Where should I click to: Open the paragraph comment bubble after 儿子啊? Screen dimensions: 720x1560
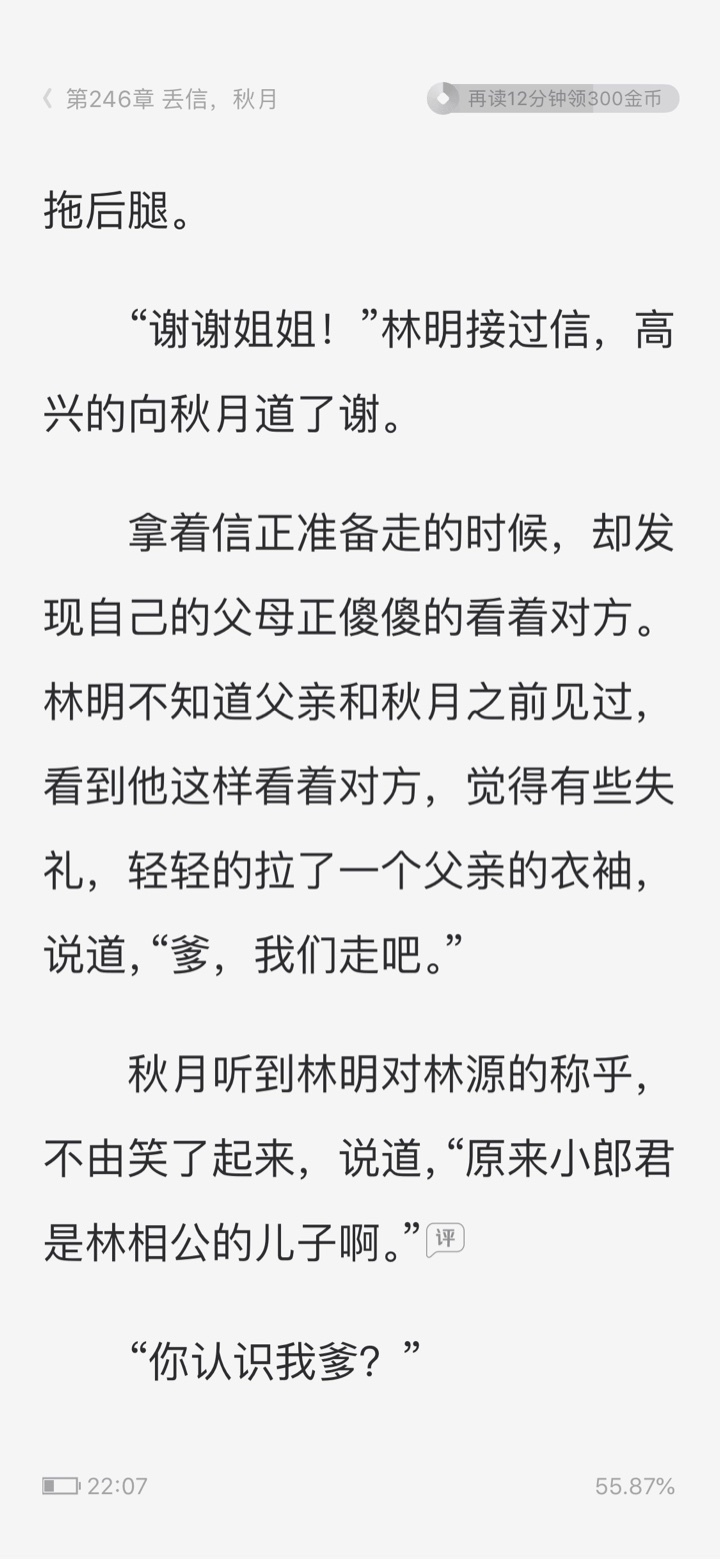click(445, 1239)
